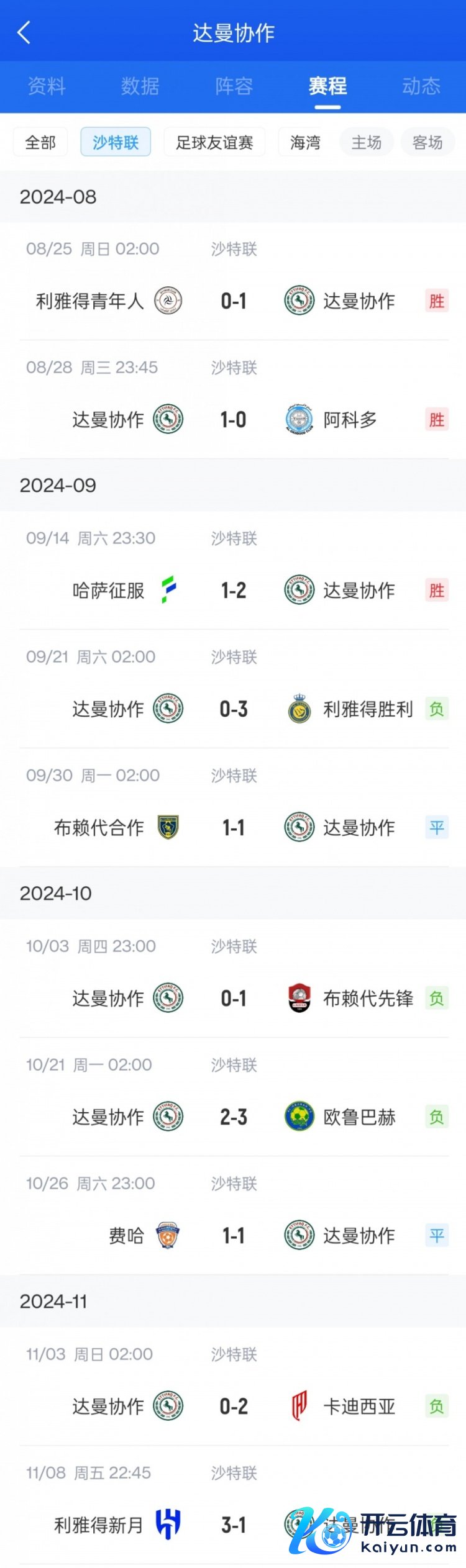Go back from 达曼协作 team page
The width and height of the screenshot is (466, 1568).
(x=24, y=33)
